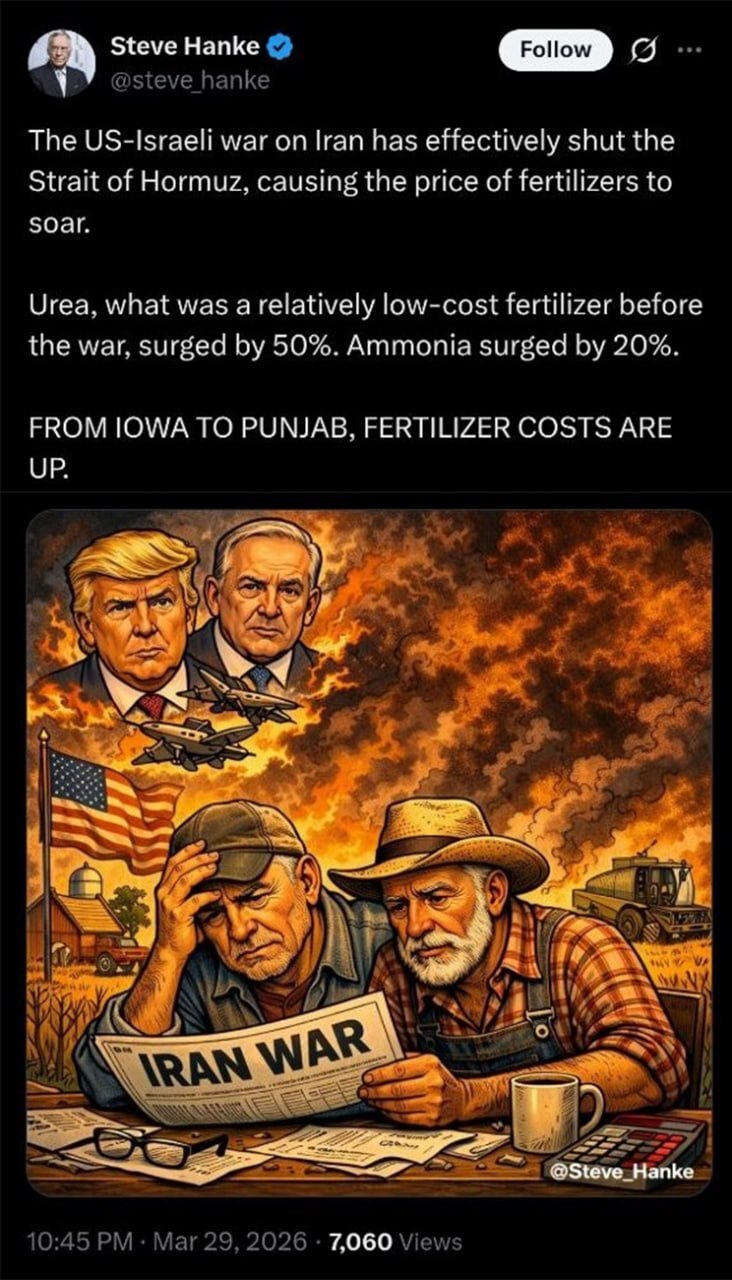Image resolution: width=732 pixels, height=1280 pixels.
Task: Open Steve Hanke's profile picture
Action: 58,64
